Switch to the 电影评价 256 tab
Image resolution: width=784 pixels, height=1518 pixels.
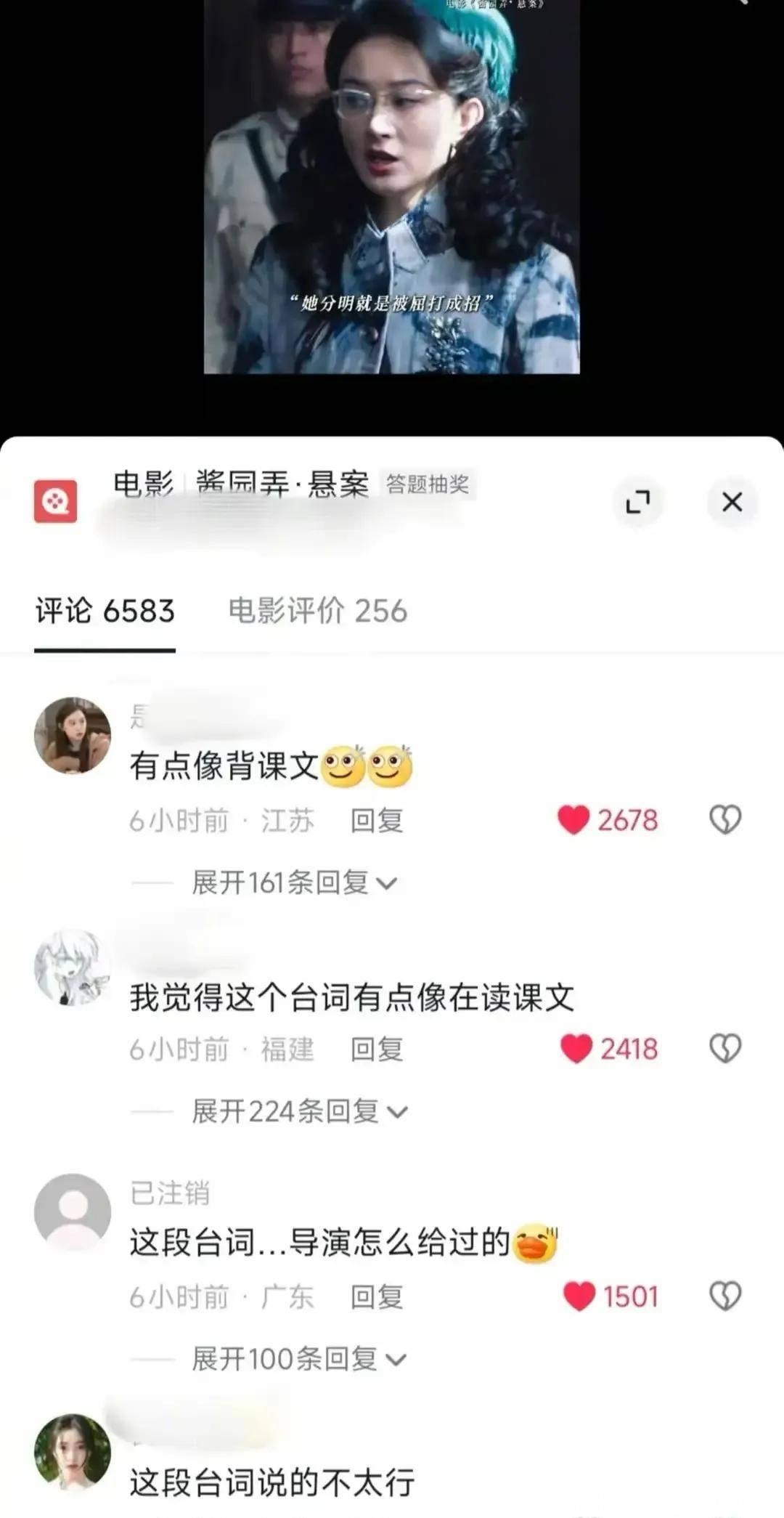click(317, 611)
